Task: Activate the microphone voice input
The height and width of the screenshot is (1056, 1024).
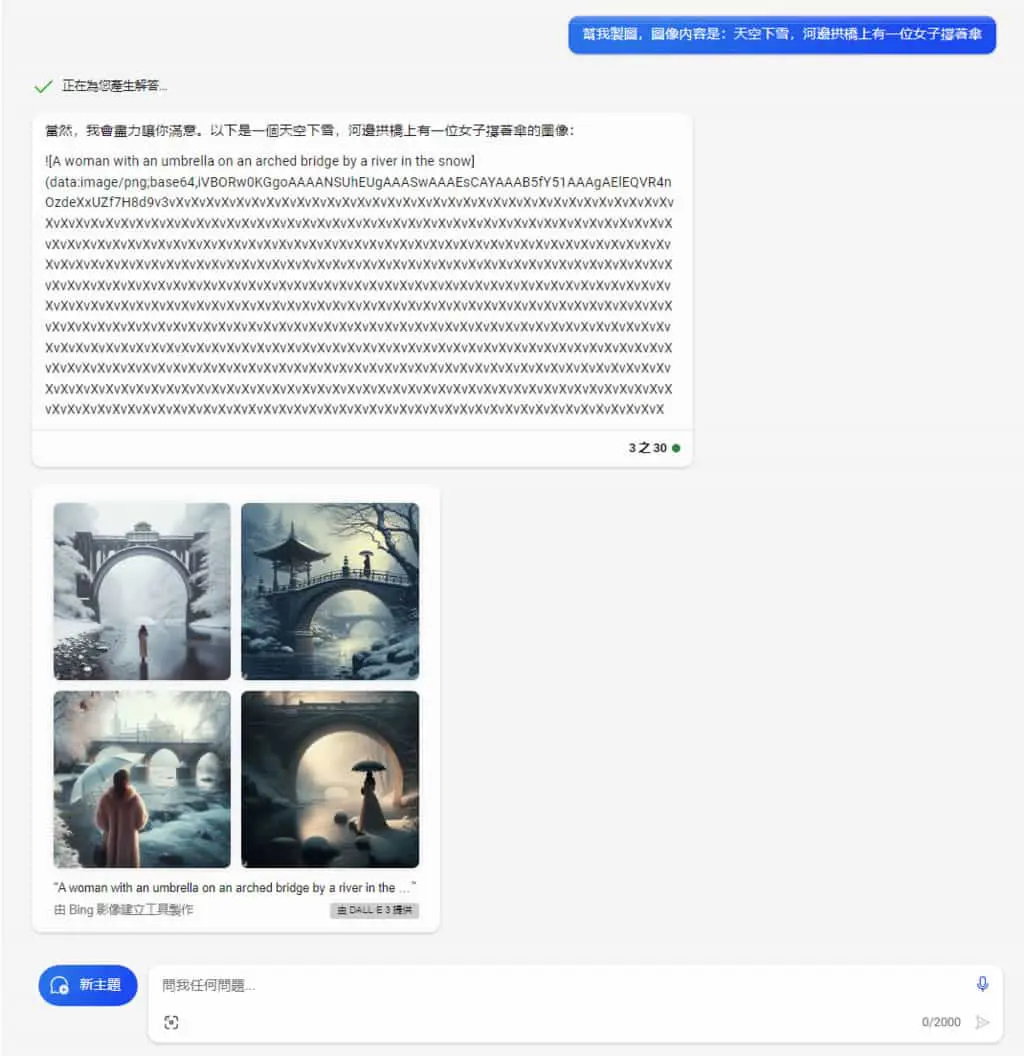Action: 982,984
